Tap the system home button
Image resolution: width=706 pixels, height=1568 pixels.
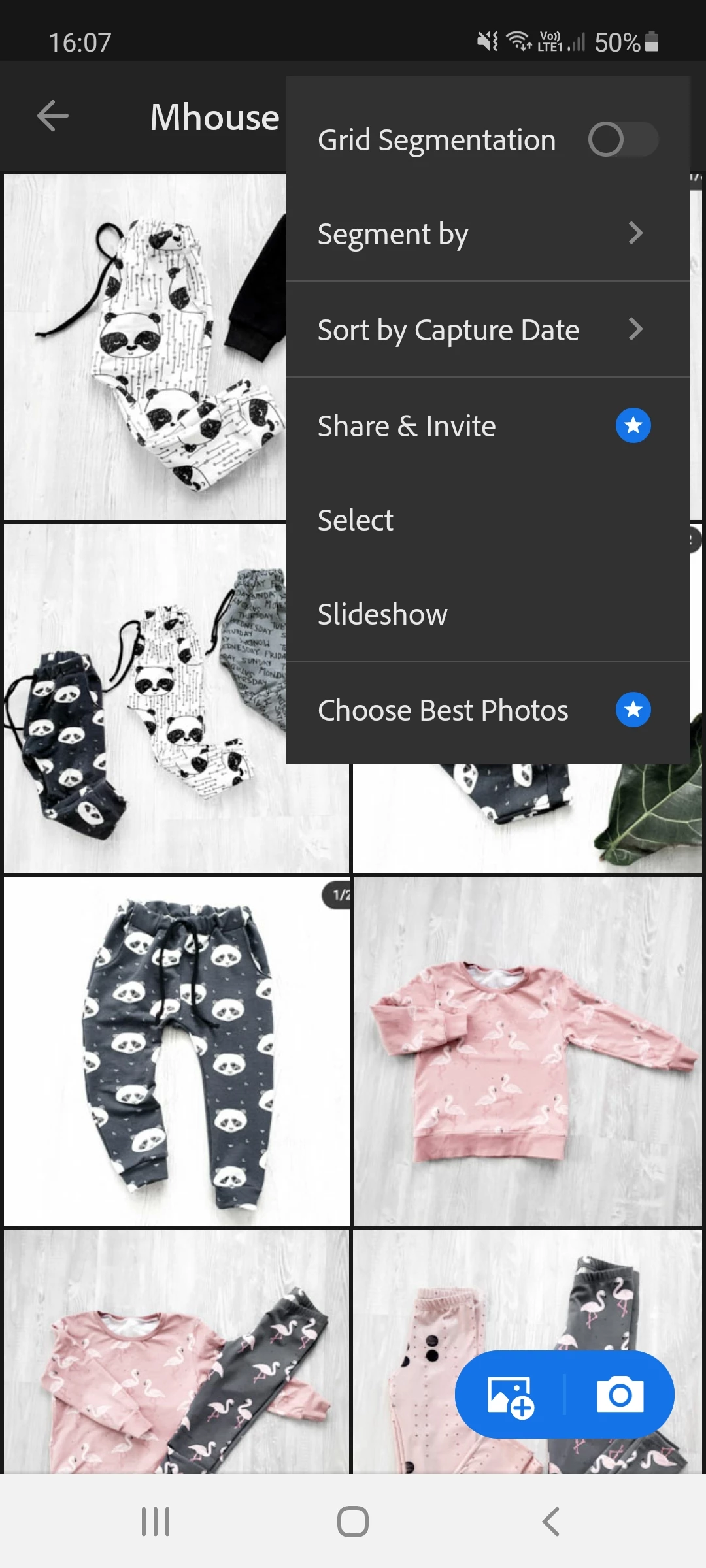click(x=353, y=1522)
